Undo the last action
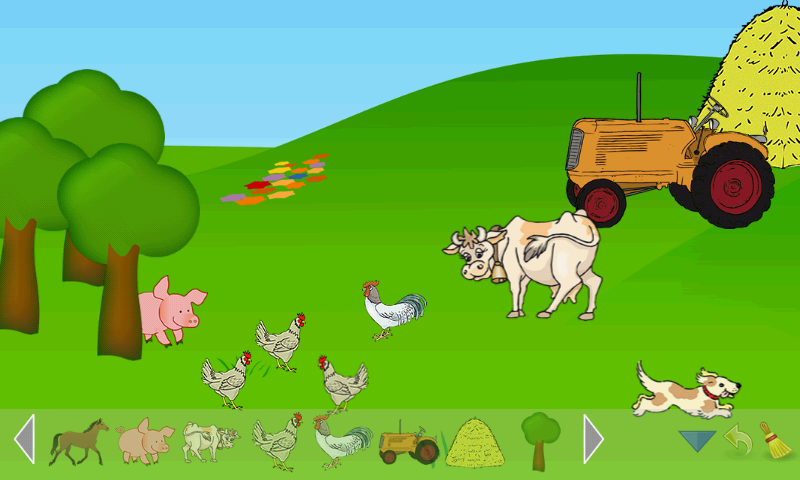Viewport: 800px width, 480px height. point(737,441)
